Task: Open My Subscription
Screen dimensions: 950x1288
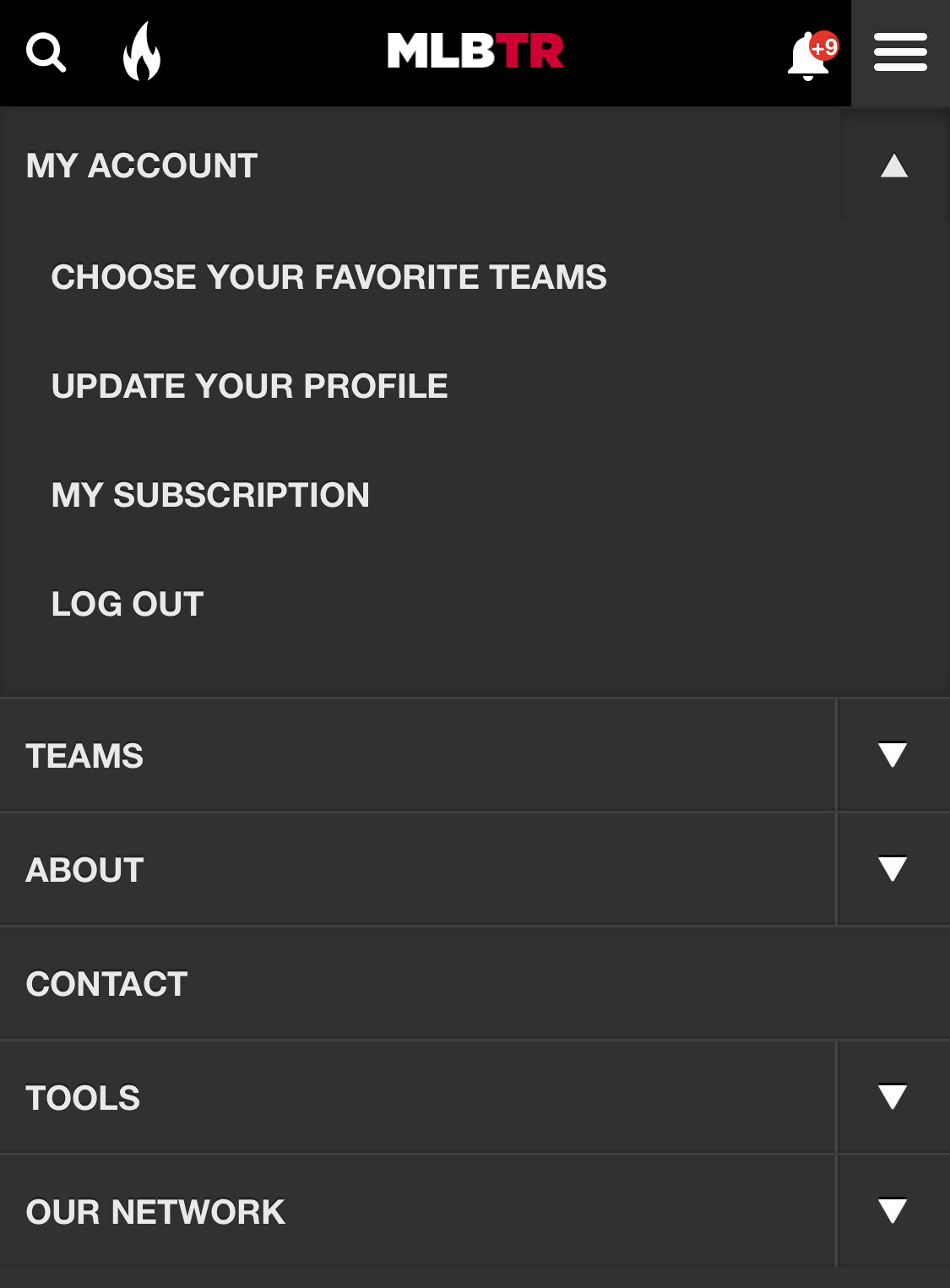Action: (x=210, y=495)
